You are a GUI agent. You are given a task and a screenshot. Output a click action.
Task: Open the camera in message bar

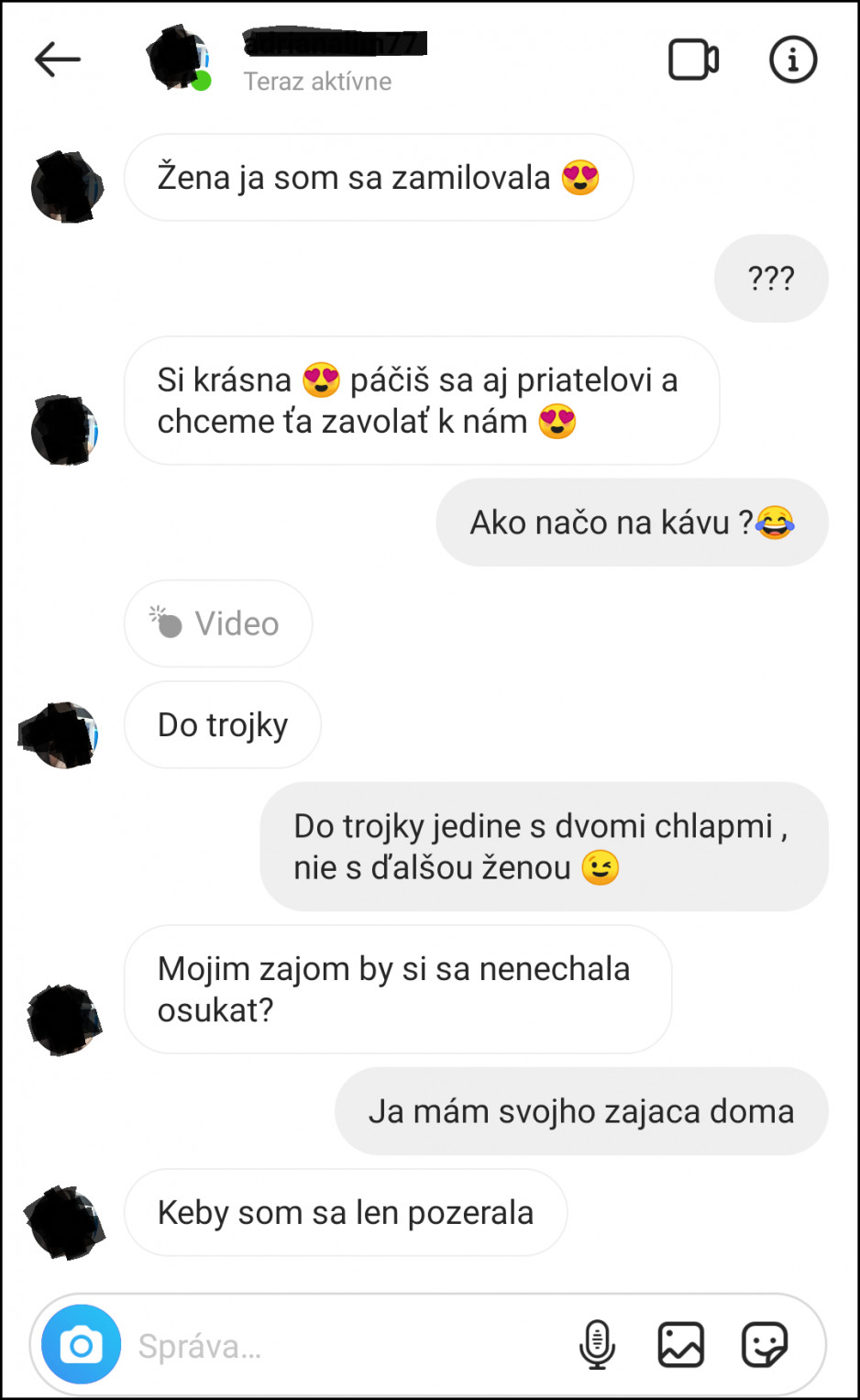(82, 1344)
